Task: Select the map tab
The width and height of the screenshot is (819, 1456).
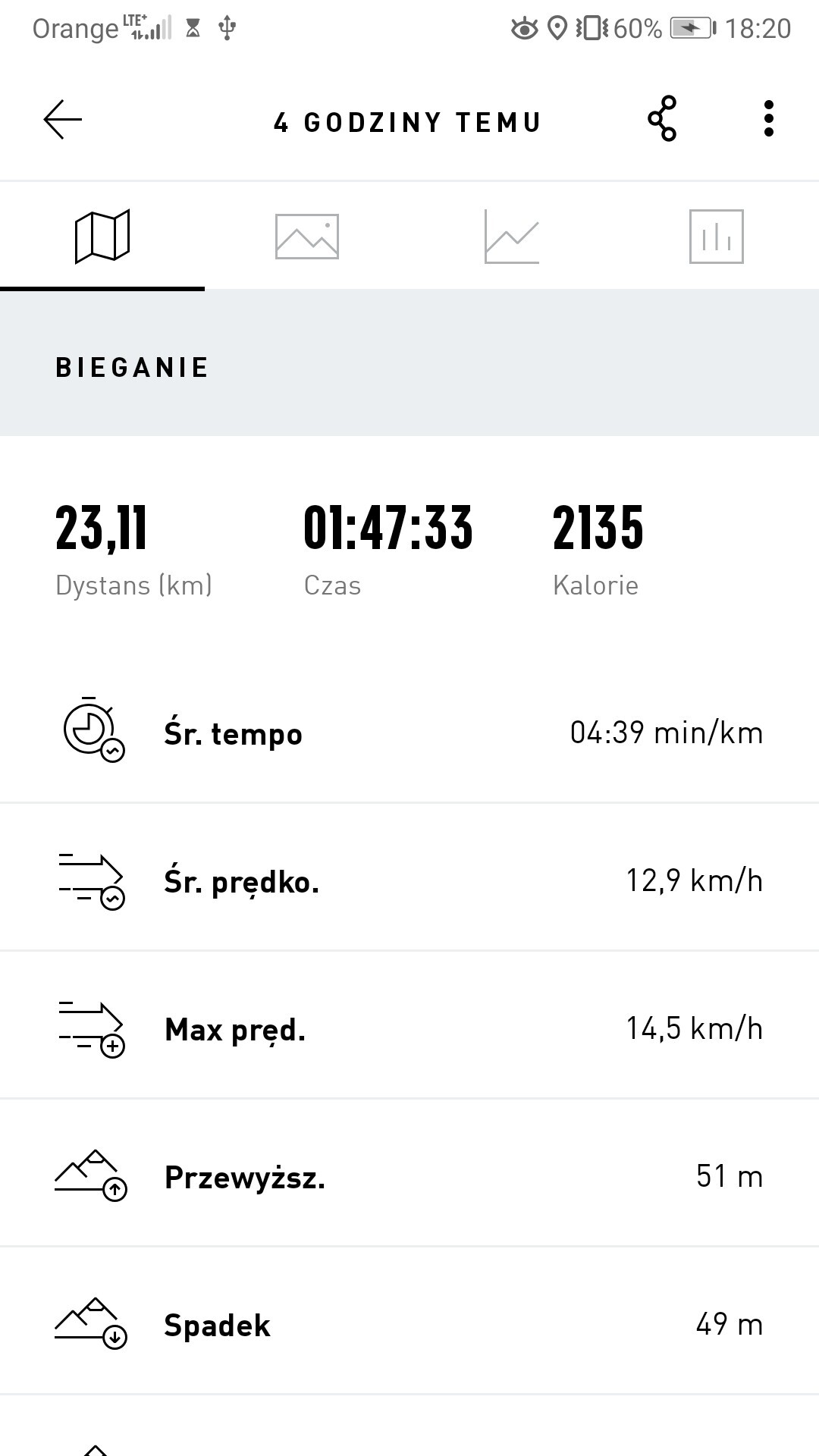Action: (102, 237)
